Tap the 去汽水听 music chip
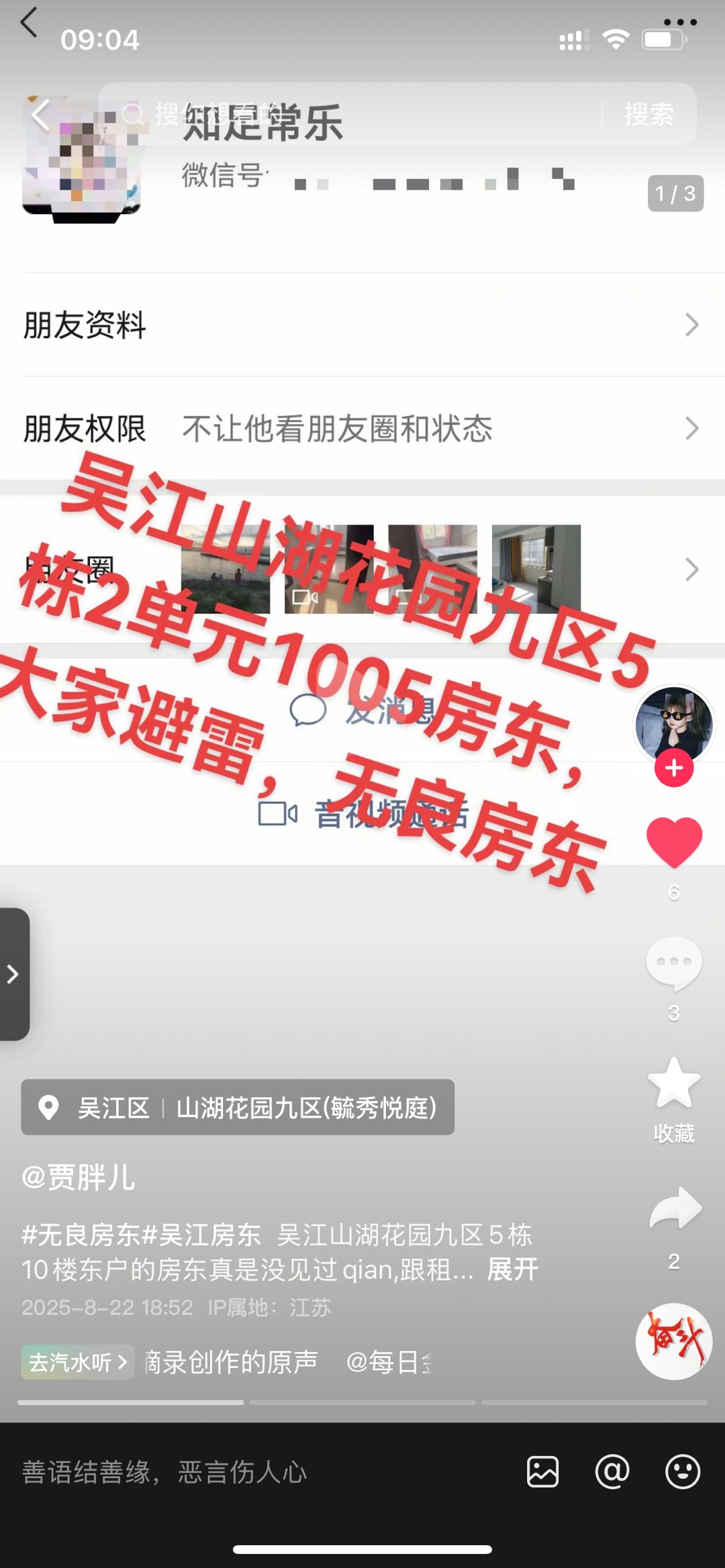 click(x=78, y=1362)
